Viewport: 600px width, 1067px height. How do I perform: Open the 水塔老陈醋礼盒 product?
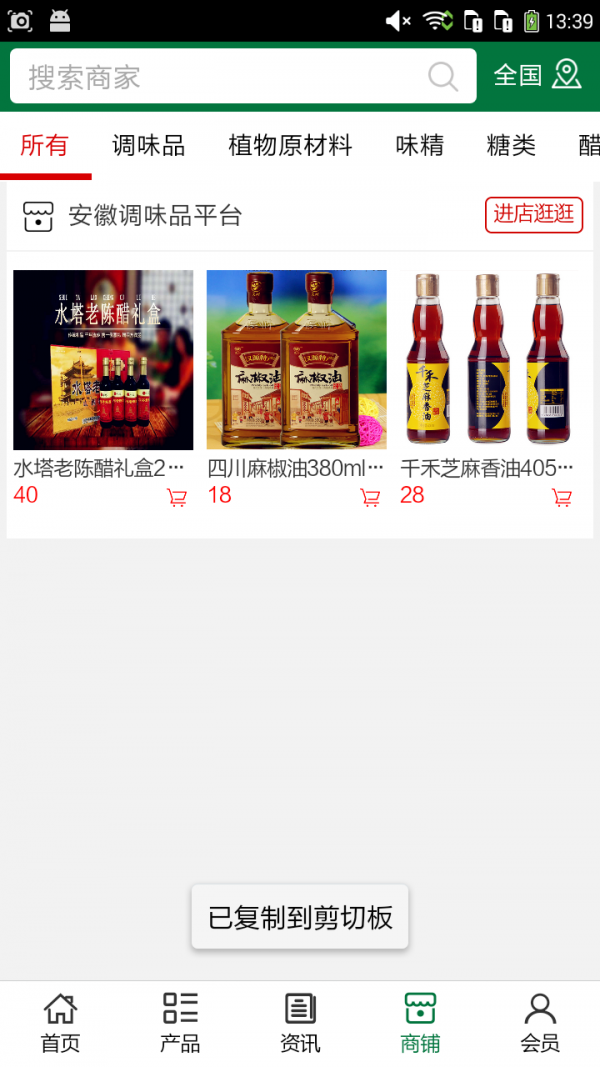pos(103,360)
